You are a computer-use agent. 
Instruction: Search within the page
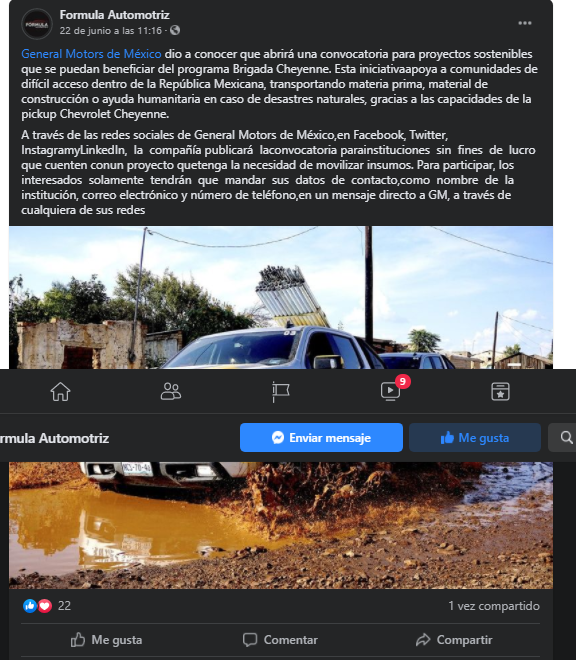[564, 438]
